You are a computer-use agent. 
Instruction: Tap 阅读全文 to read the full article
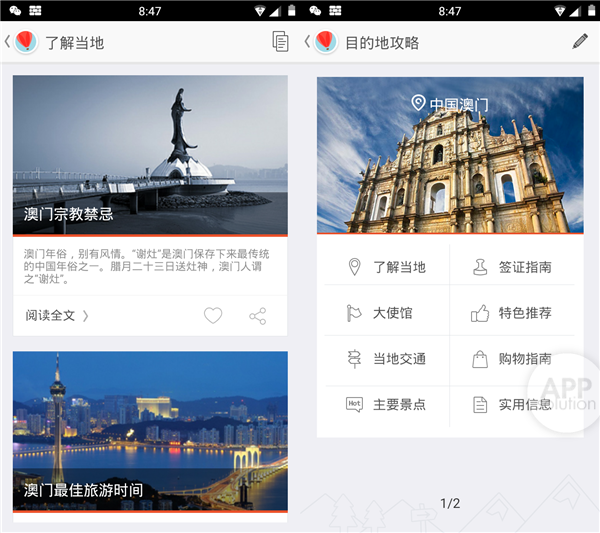click(57, 315)
